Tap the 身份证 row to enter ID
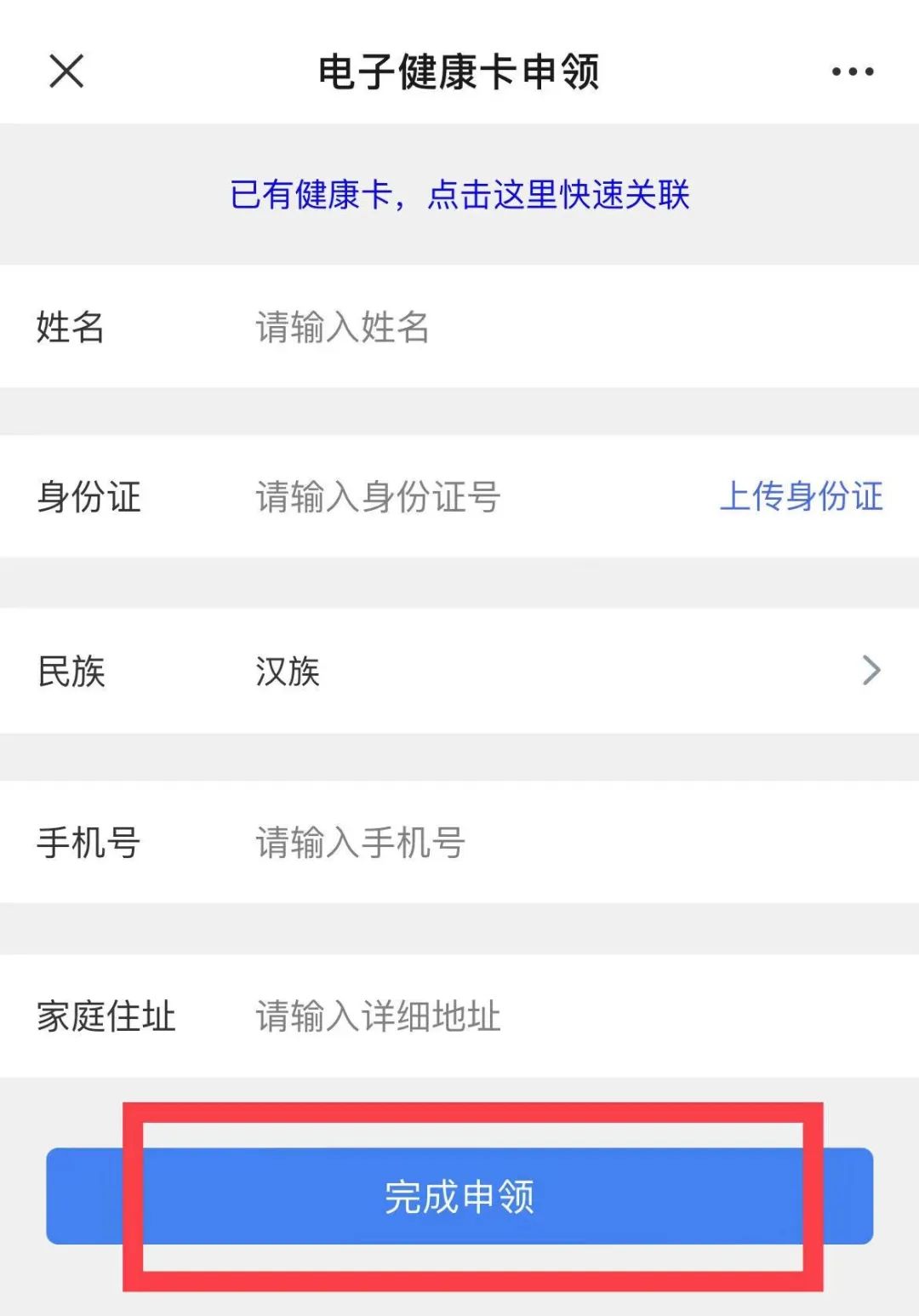919x1316 pixels. click(89, 498)
